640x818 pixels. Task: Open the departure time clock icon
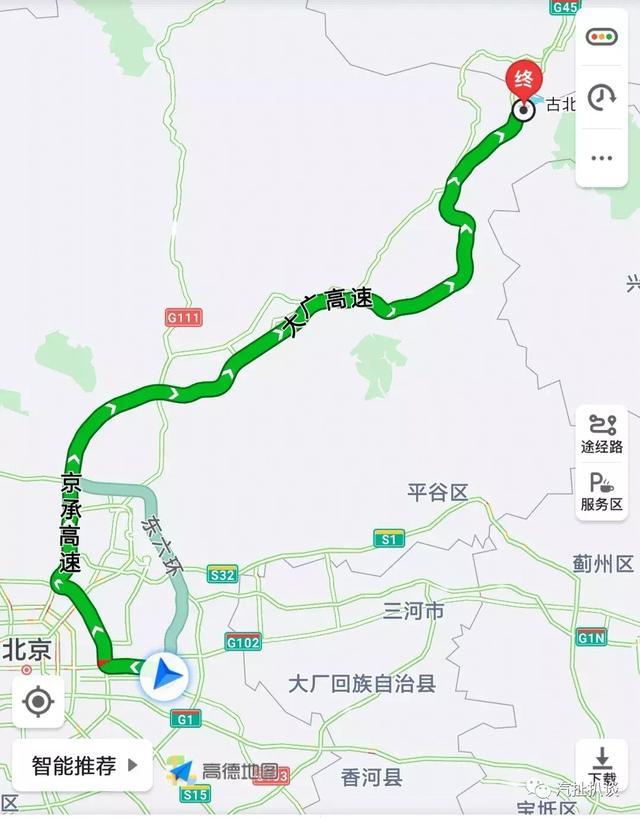(601, 97)
